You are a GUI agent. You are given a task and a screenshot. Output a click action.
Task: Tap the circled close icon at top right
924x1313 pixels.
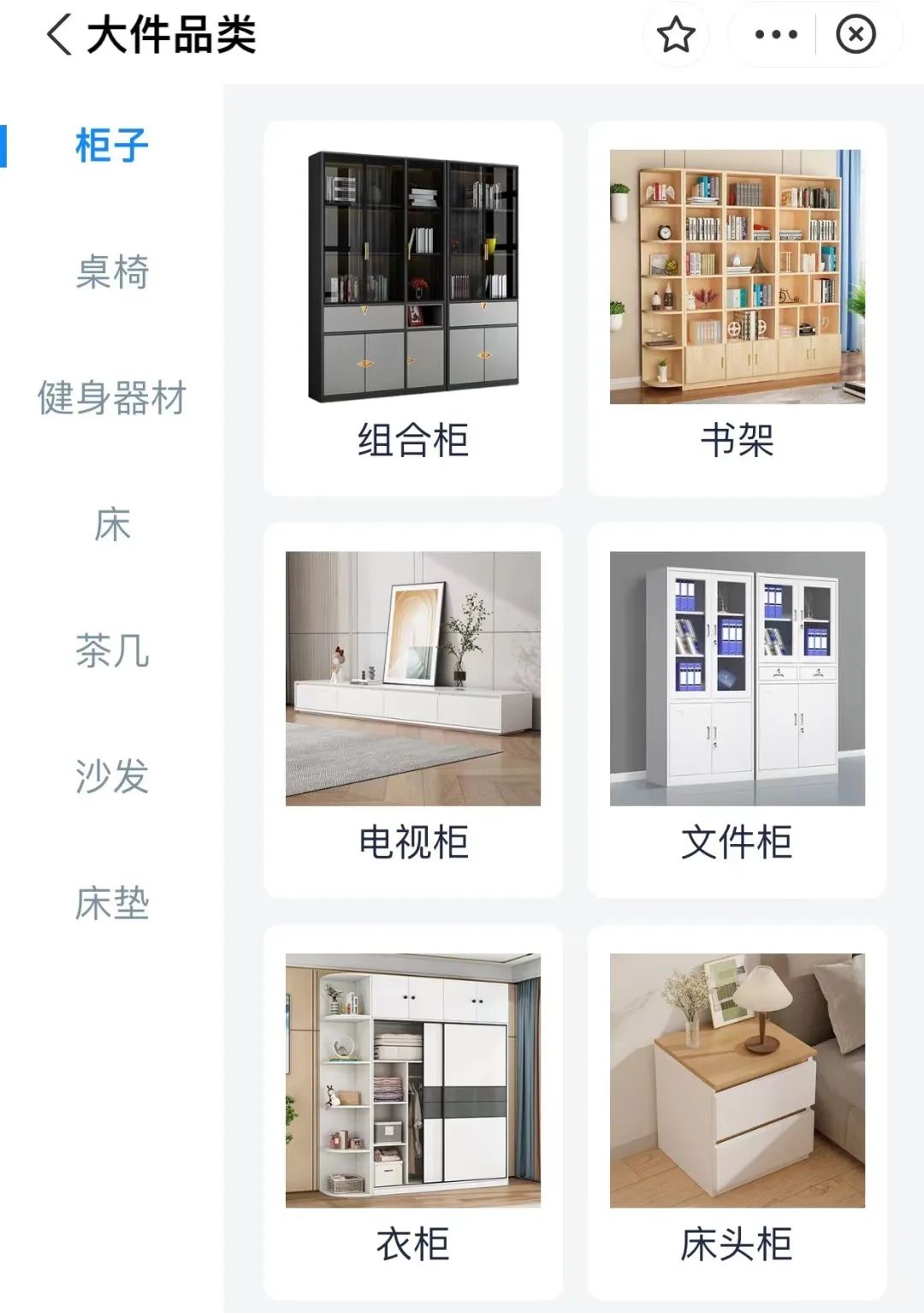coord(857,36)
